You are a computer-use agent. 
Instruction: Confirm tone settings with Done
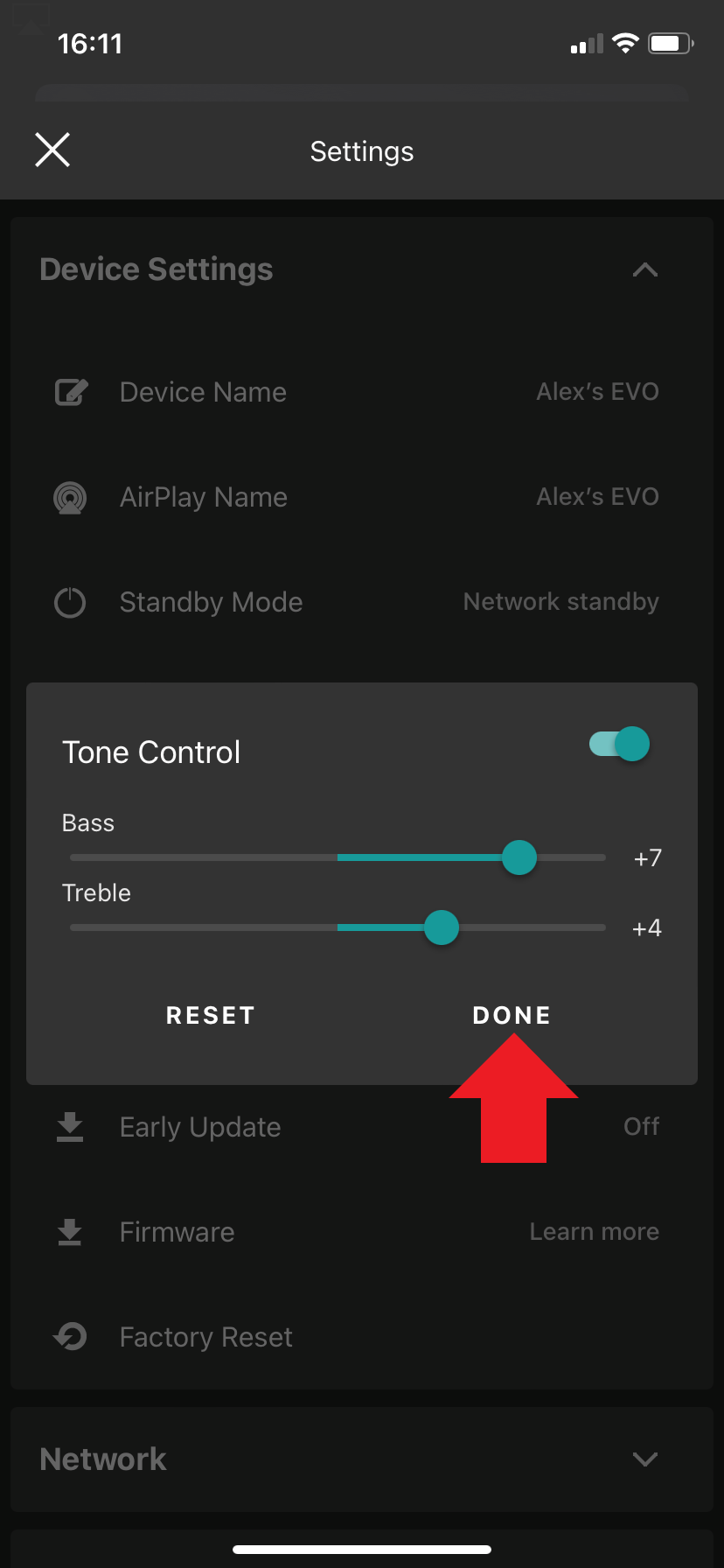tap(512, 1015)
